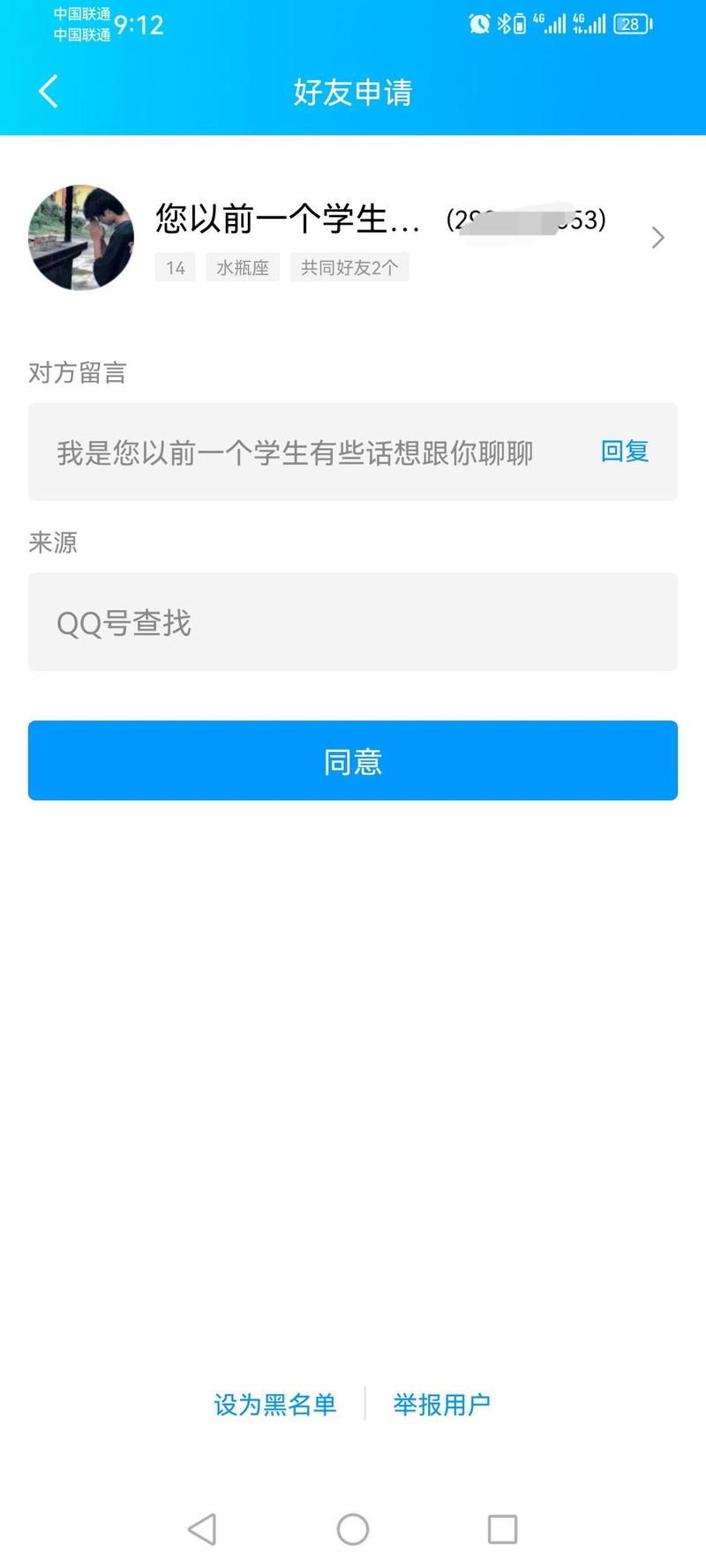Open recent apps from the navigation bar
706x1568 pixels.
[502, 1529]
